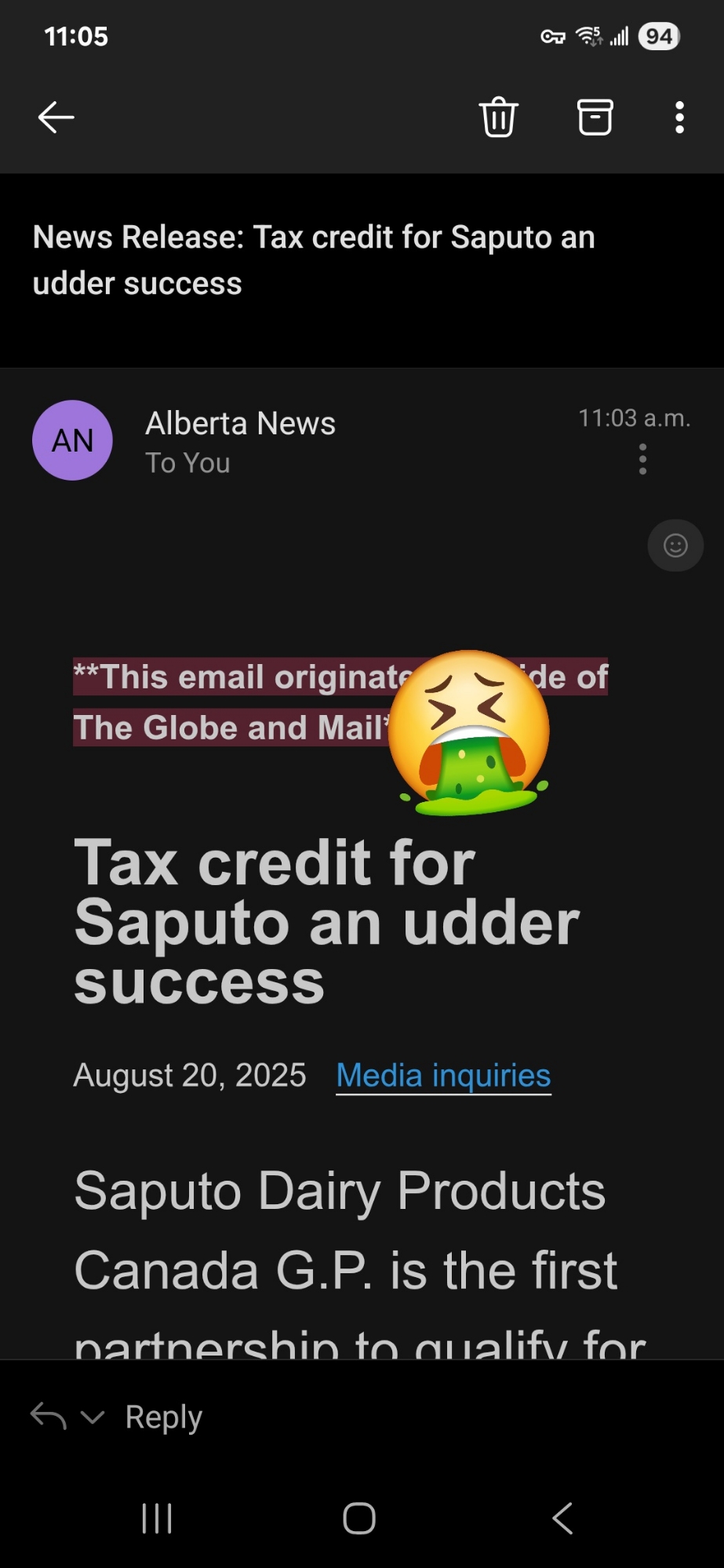Screen dimensions: 724x1568
Task: Open the overflow menu in top bar
Action: pos(679,118)
